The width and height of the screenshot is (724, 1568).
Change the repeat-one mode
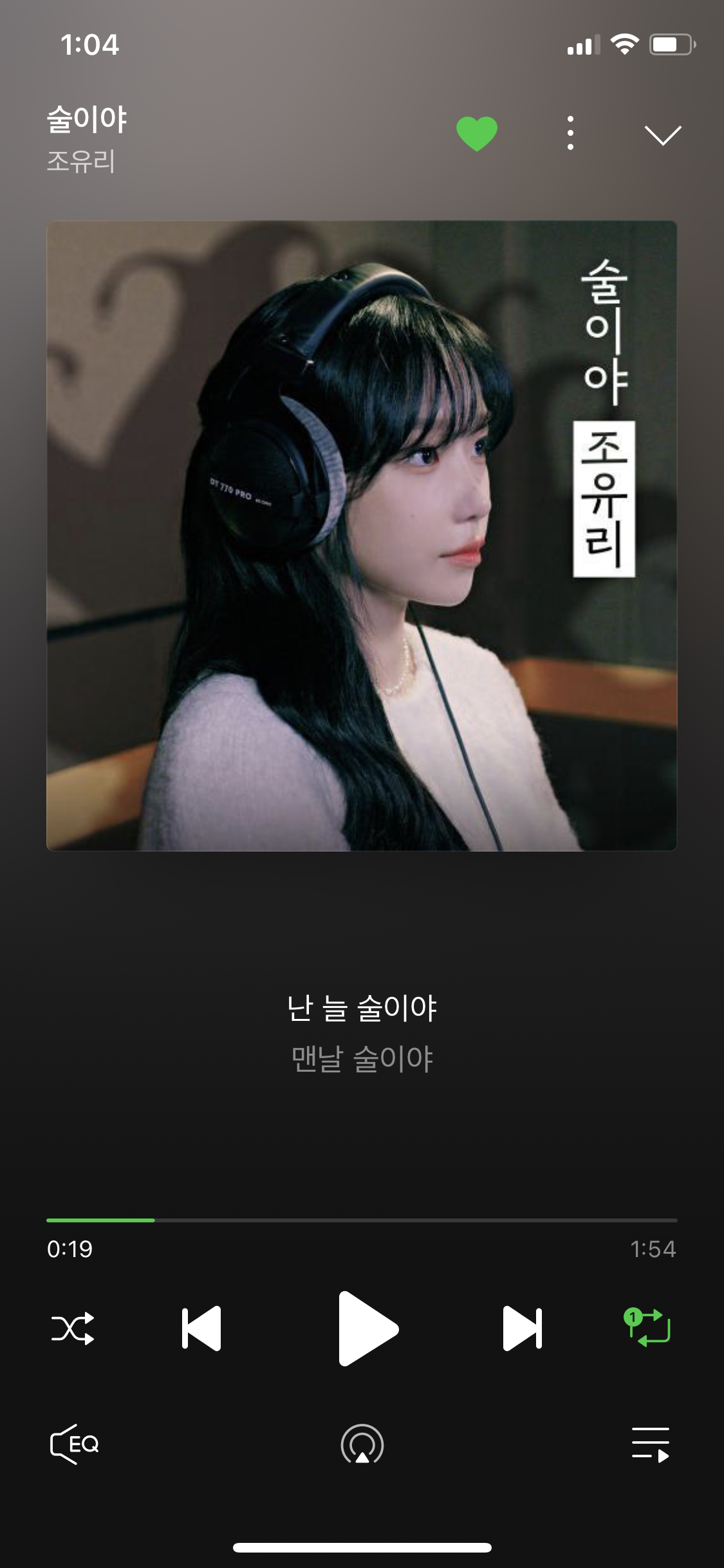[x=647, y=1327]
